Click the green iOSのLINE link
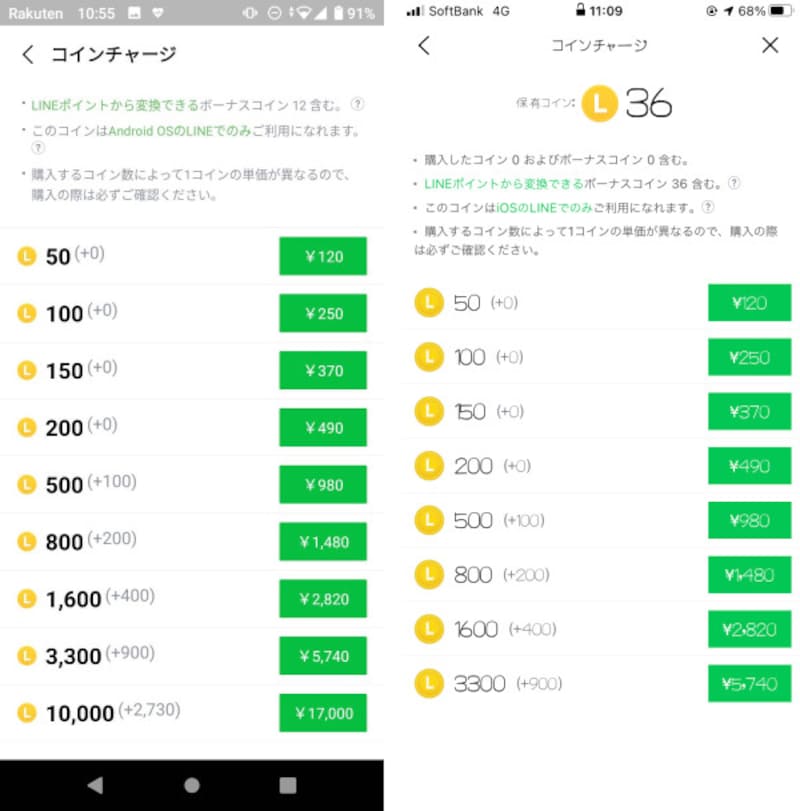 [540, 206]
